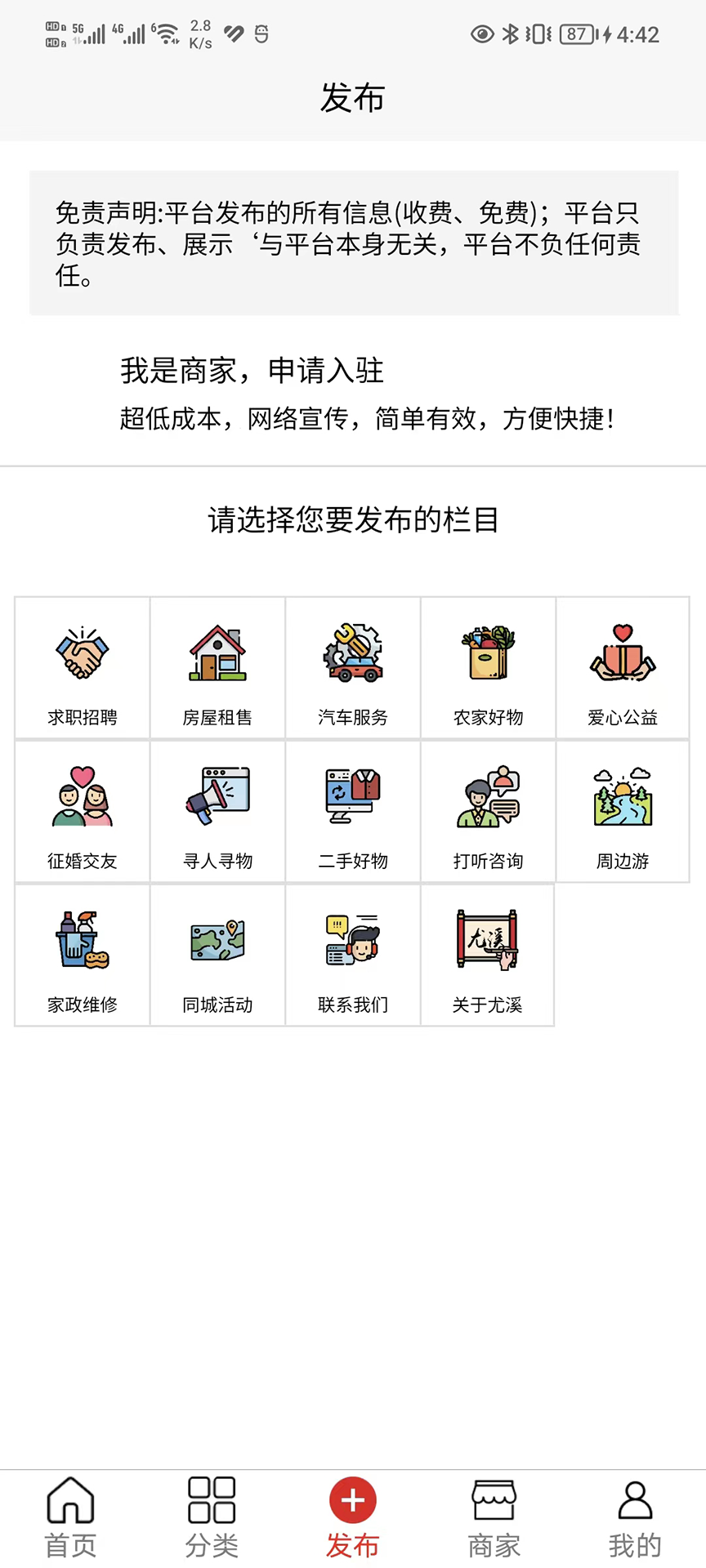The width and height of the screenshot is (706, 1568).
Task: Switch to the 分类 categories tab
Action: point(212,1515)
